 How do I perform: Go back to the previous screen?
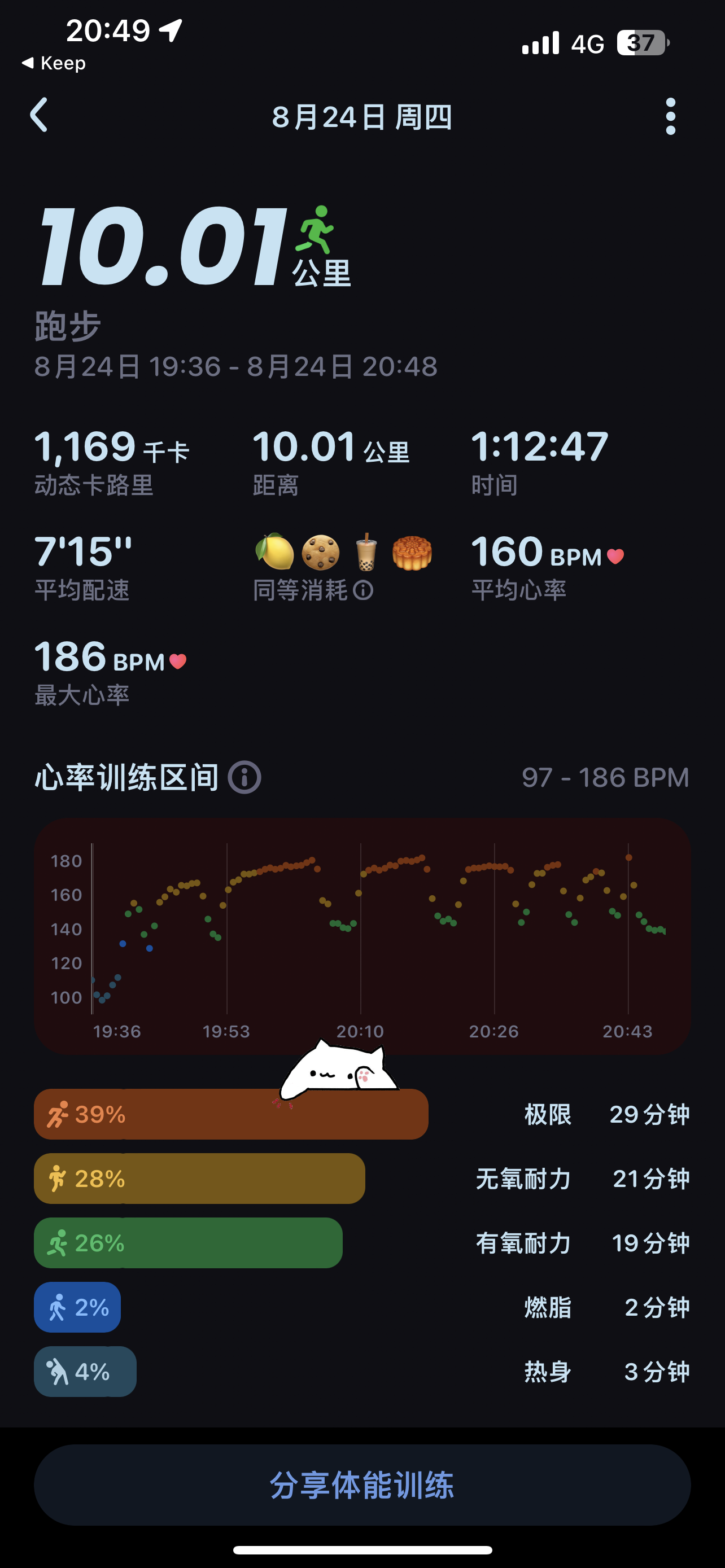click(39, 115)
